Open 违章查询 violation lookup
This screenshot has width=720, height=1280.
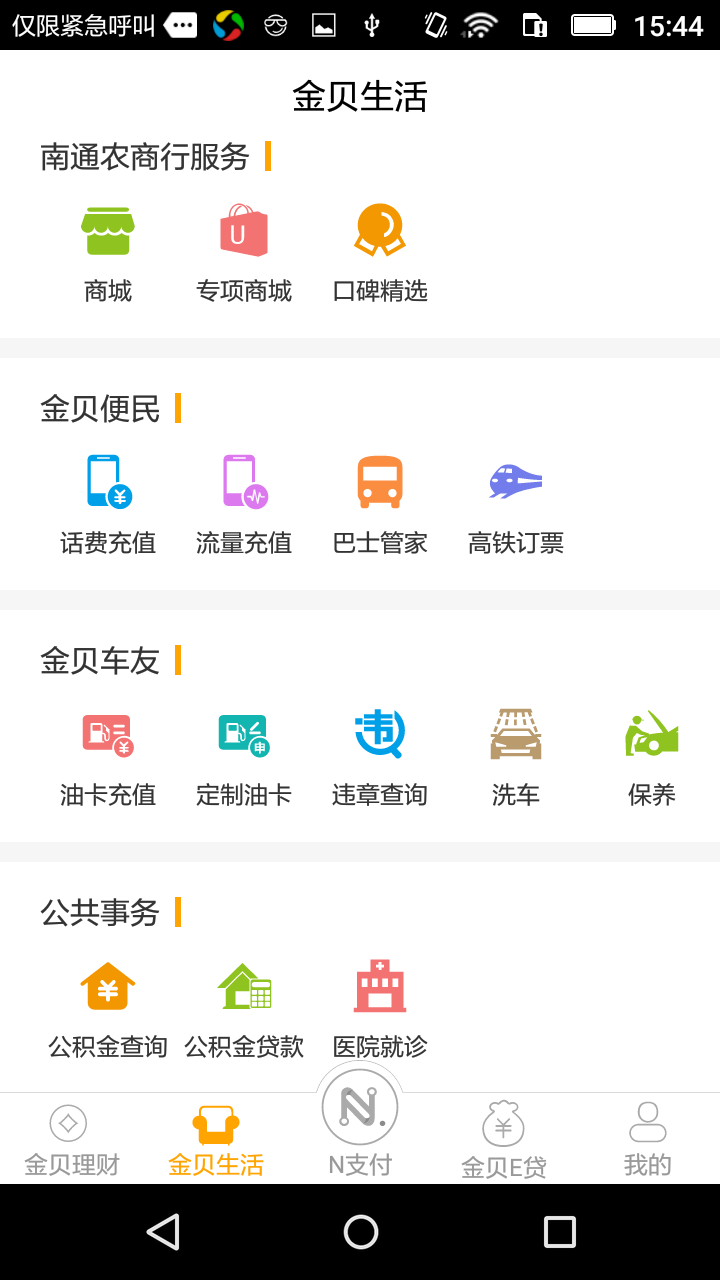point(380,758)
